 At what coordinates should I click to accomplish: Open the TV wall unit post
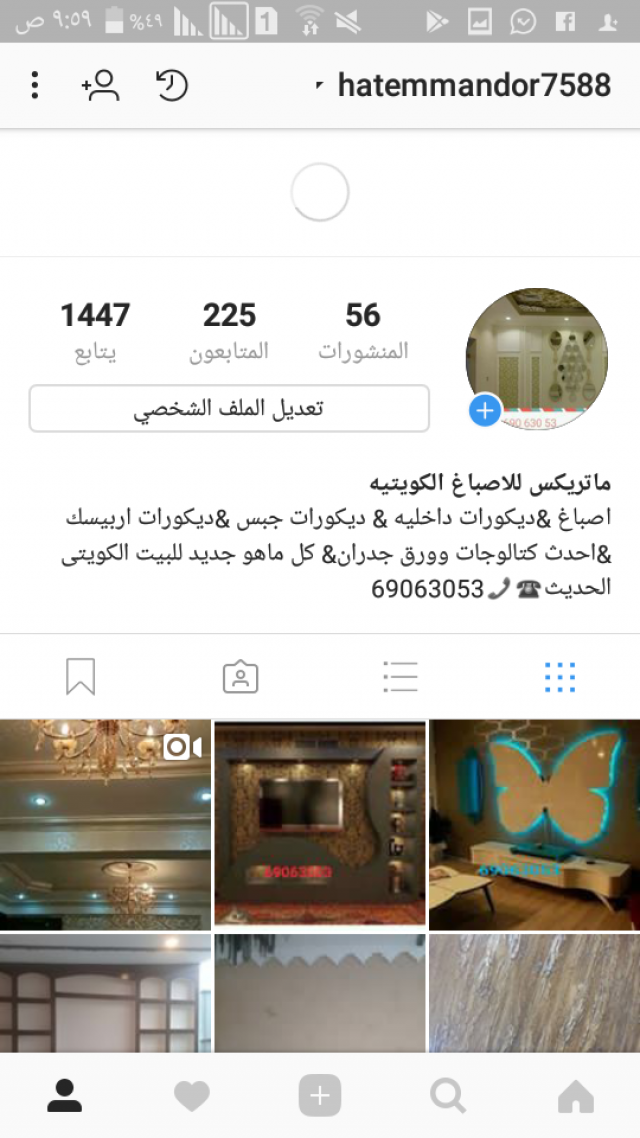coord(320,825)
